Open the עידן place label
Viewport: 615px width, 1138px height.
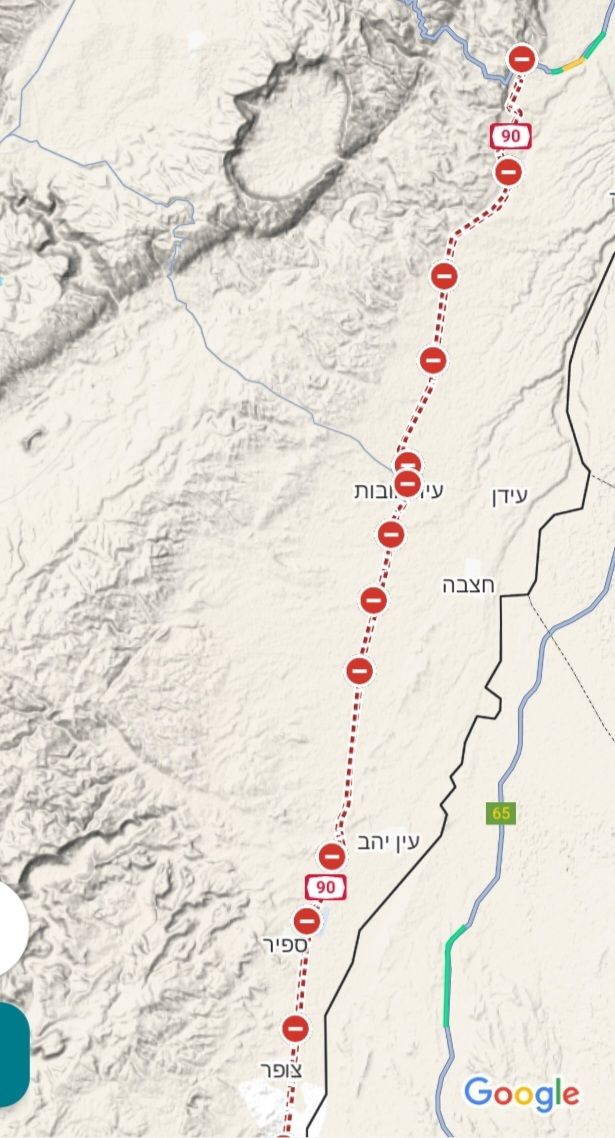(511, 495)
